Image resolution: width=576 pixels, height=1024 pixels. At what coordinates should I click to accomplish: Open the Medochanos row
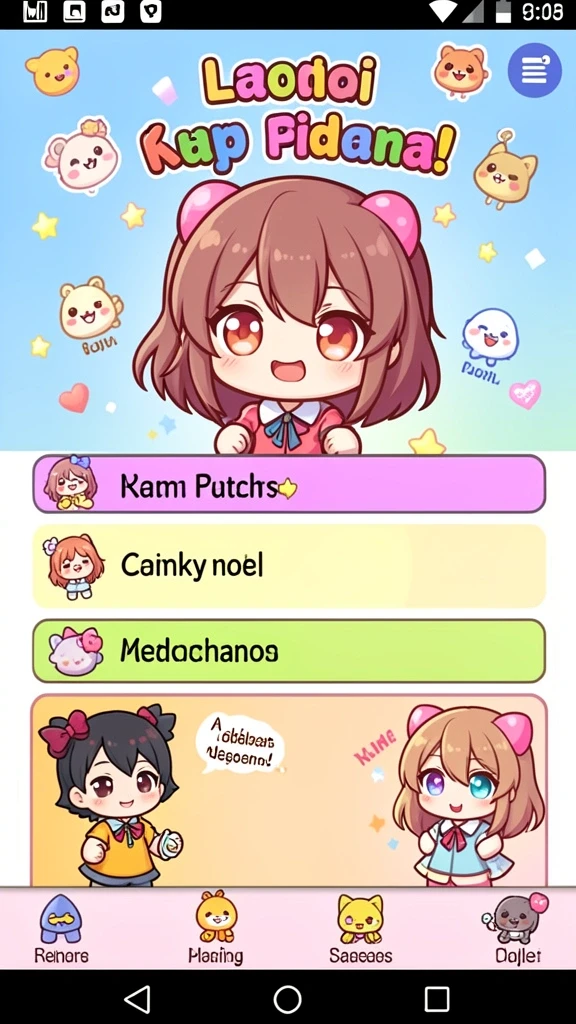click(289, 650)
